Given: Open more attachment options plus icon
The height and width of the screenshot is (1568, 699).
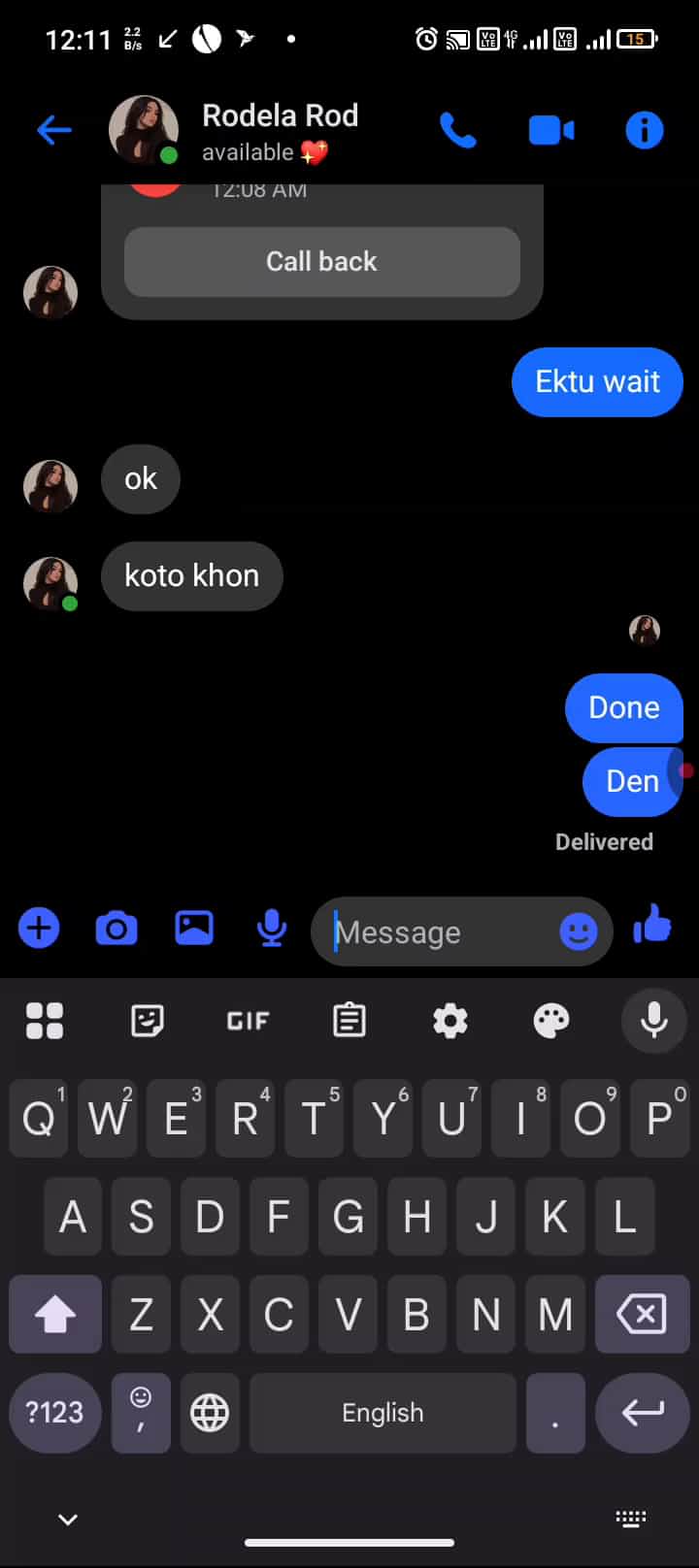Looking at the screenshot, I should (39, 929).
